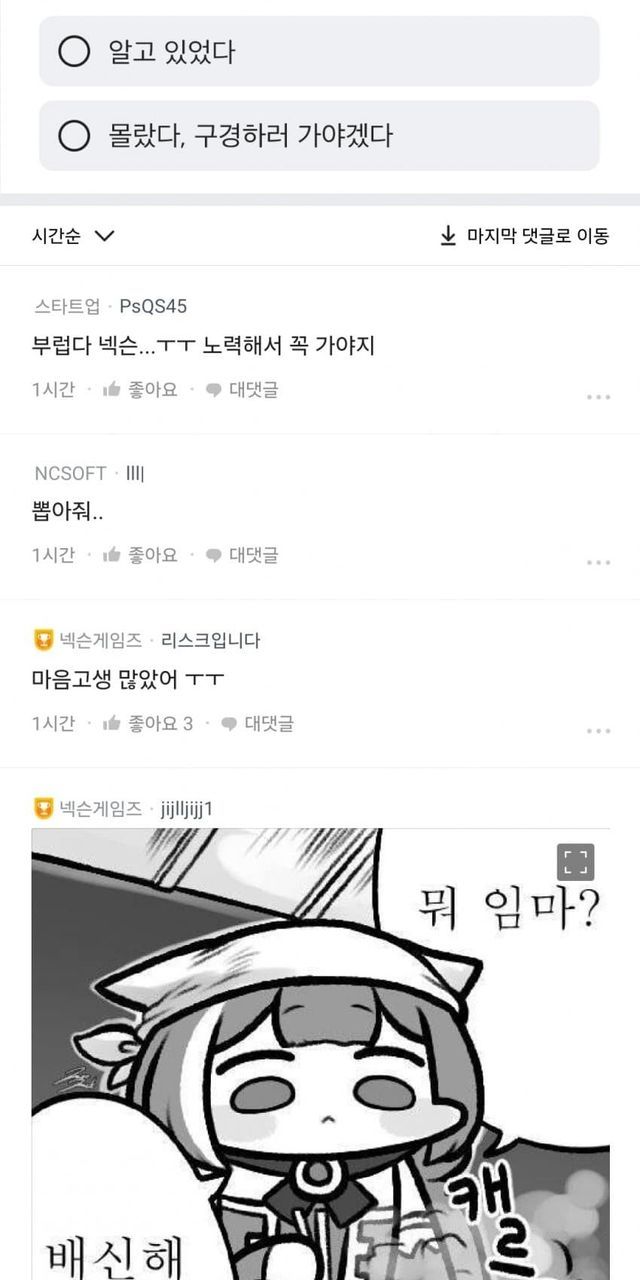
Task: Open more options on PsQS45's comment
Action: click(x=598, y=397)
